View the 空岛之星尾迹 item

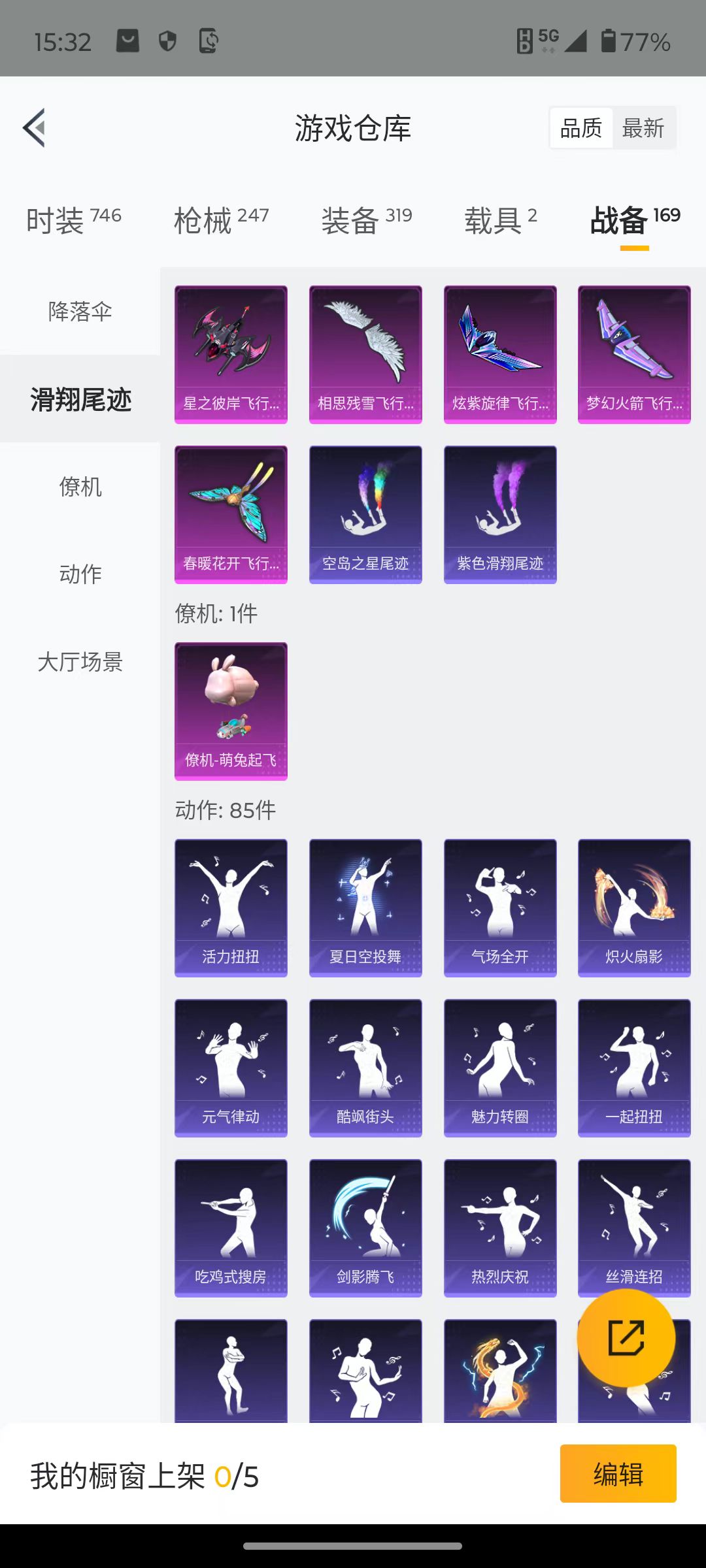(x=365, y=514)
